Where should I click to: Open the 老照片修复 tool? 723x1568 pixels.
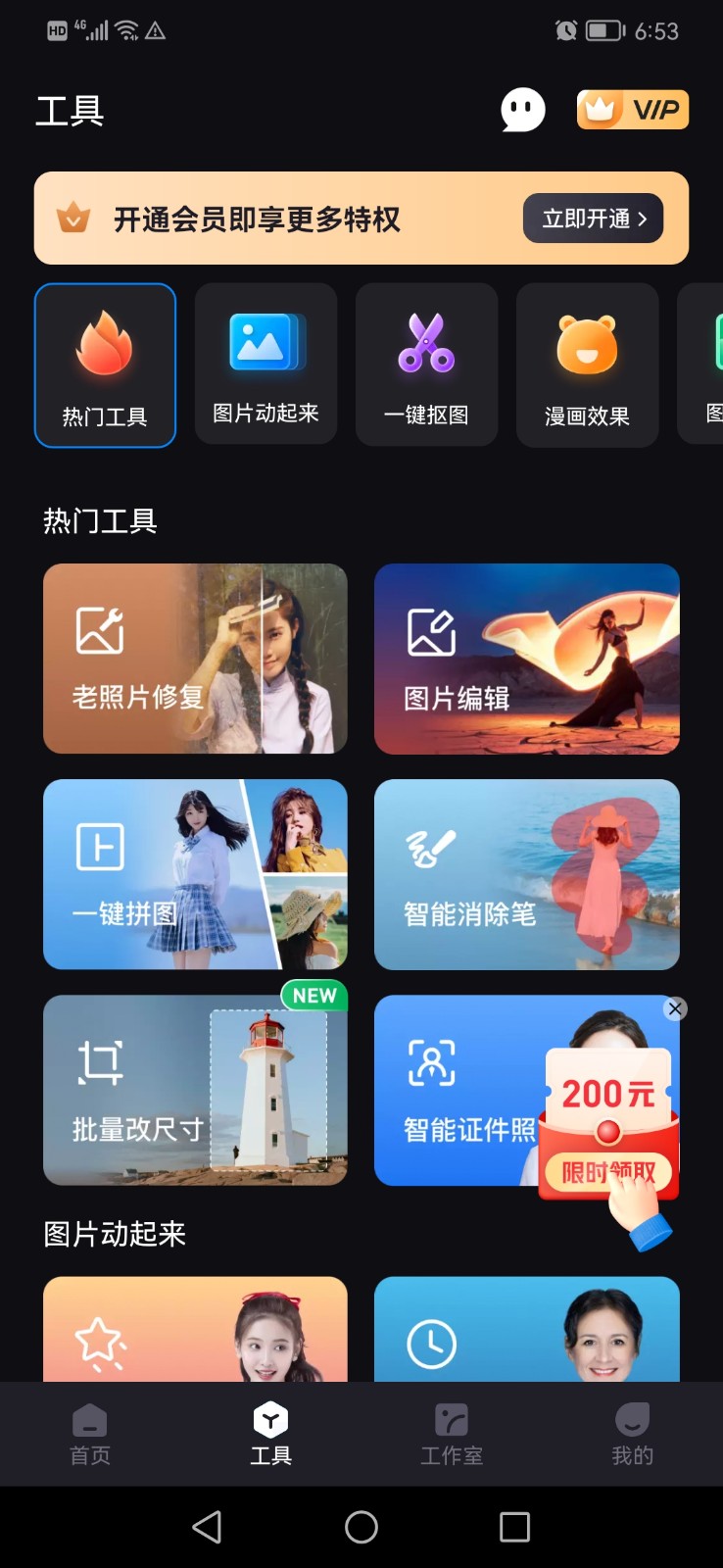pos(195,659)
